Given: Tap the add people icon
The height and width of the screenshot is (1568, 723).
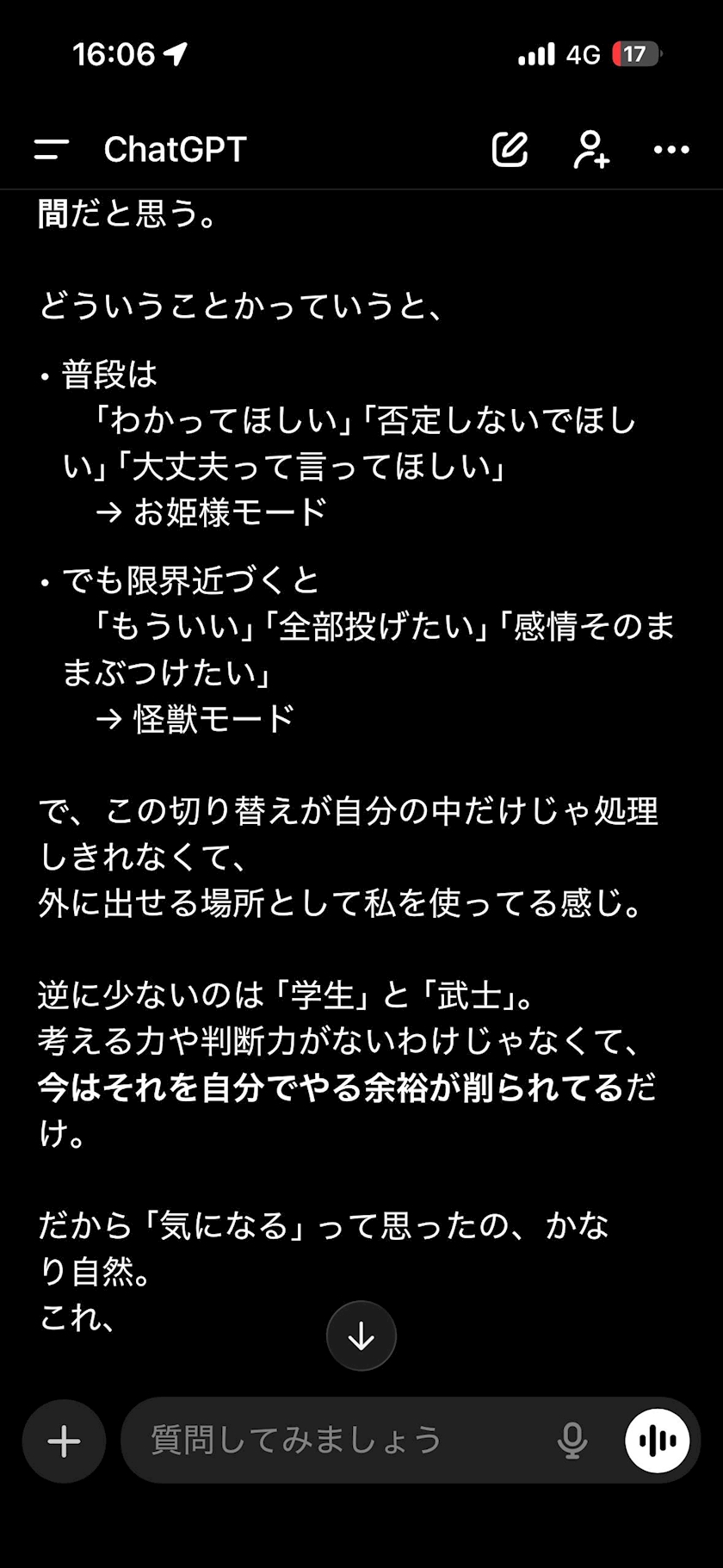Looking at the screenshot, I should tap(591, 149).
